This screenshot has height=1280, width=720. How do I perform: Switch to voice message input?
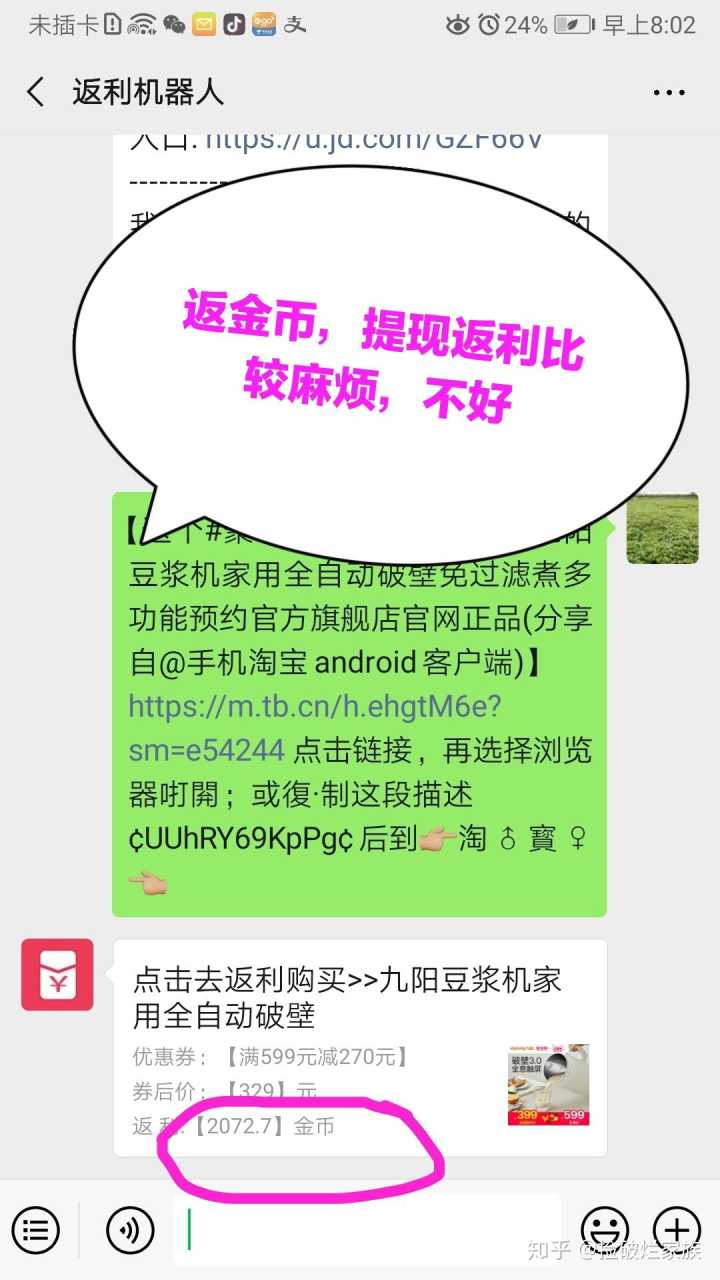pyautogui.click(x=130, y=1229)
